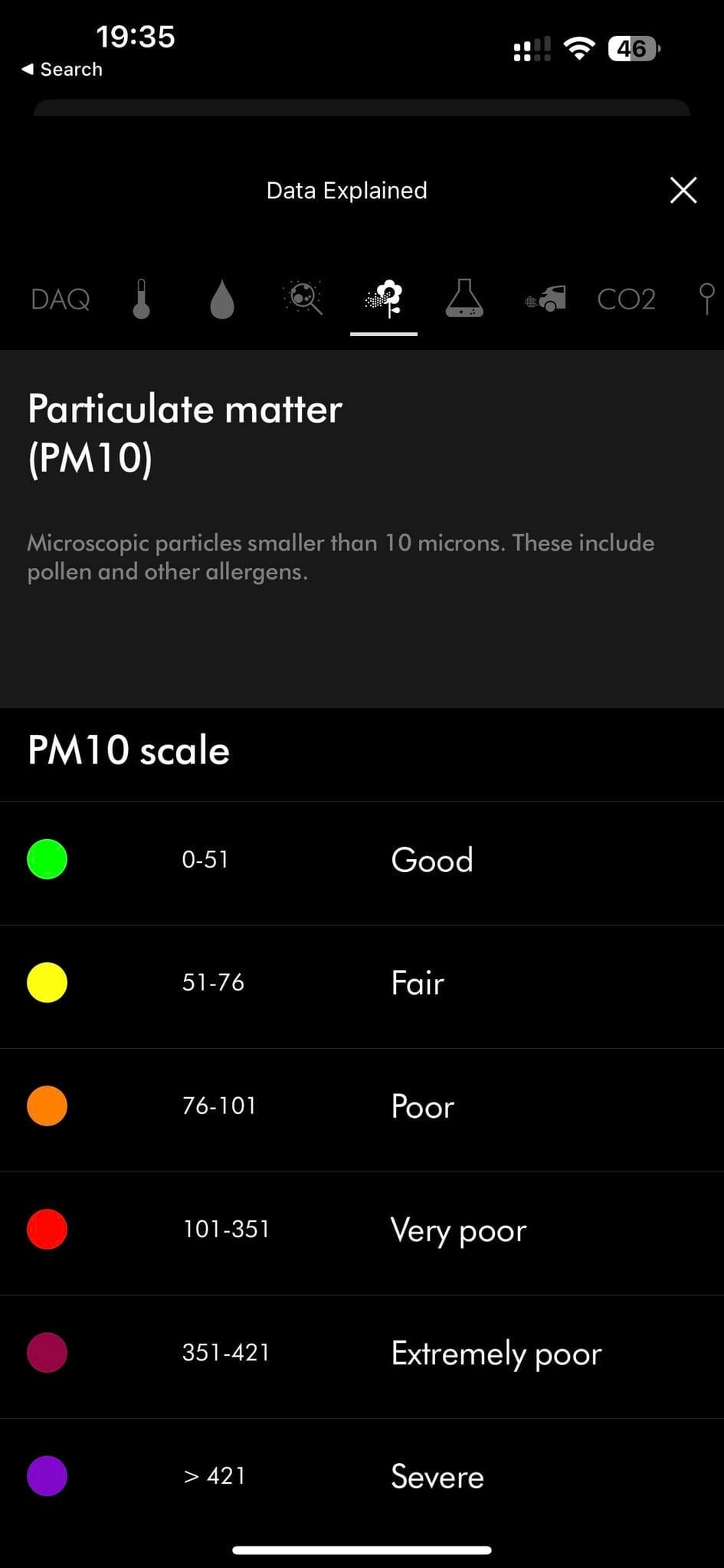The image size is (724, 1568).
Task: Open the car exhaust tab
Action: (545, 299)
